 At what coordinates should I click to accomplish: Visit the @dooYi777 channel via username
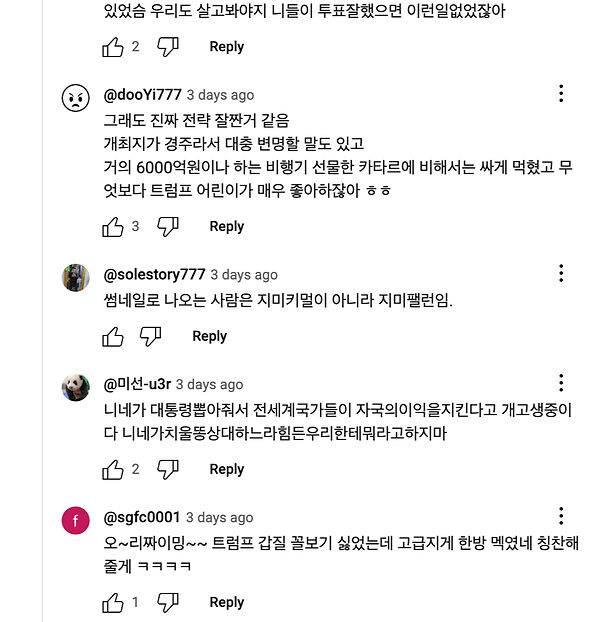tap(142, 95)
